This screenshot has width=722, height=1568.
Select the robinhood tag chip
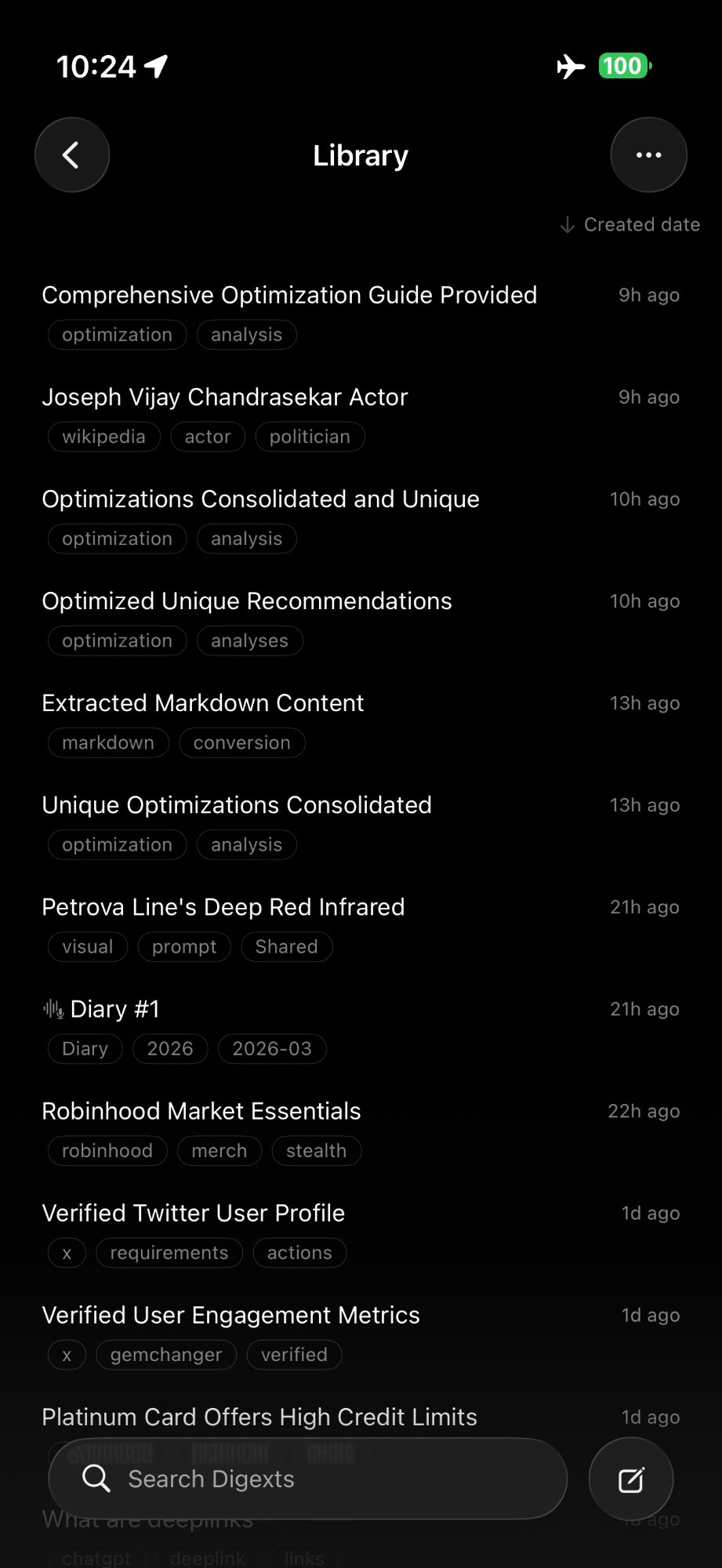point(107,1151)
